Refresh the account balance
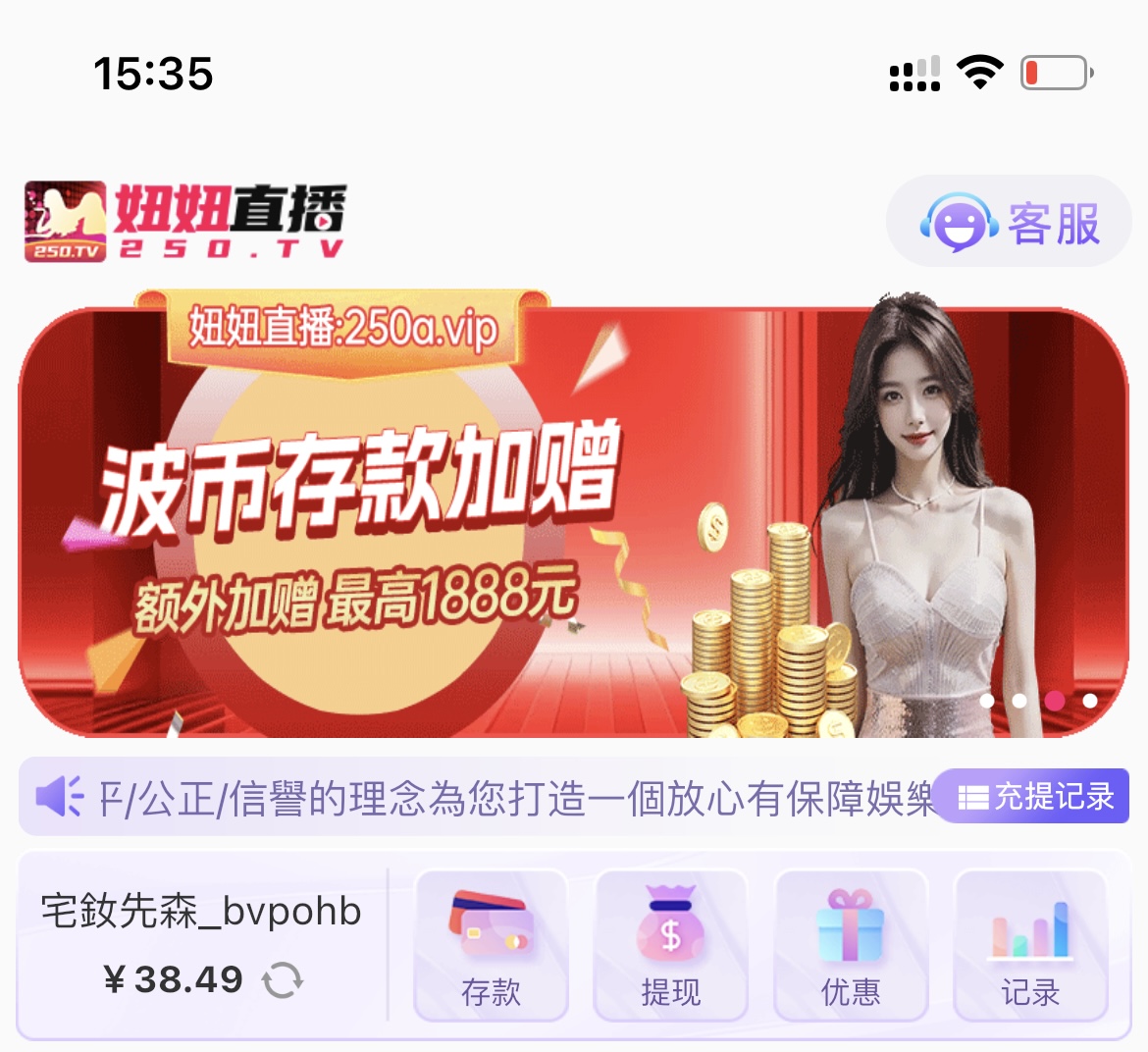 coord(283,980)
